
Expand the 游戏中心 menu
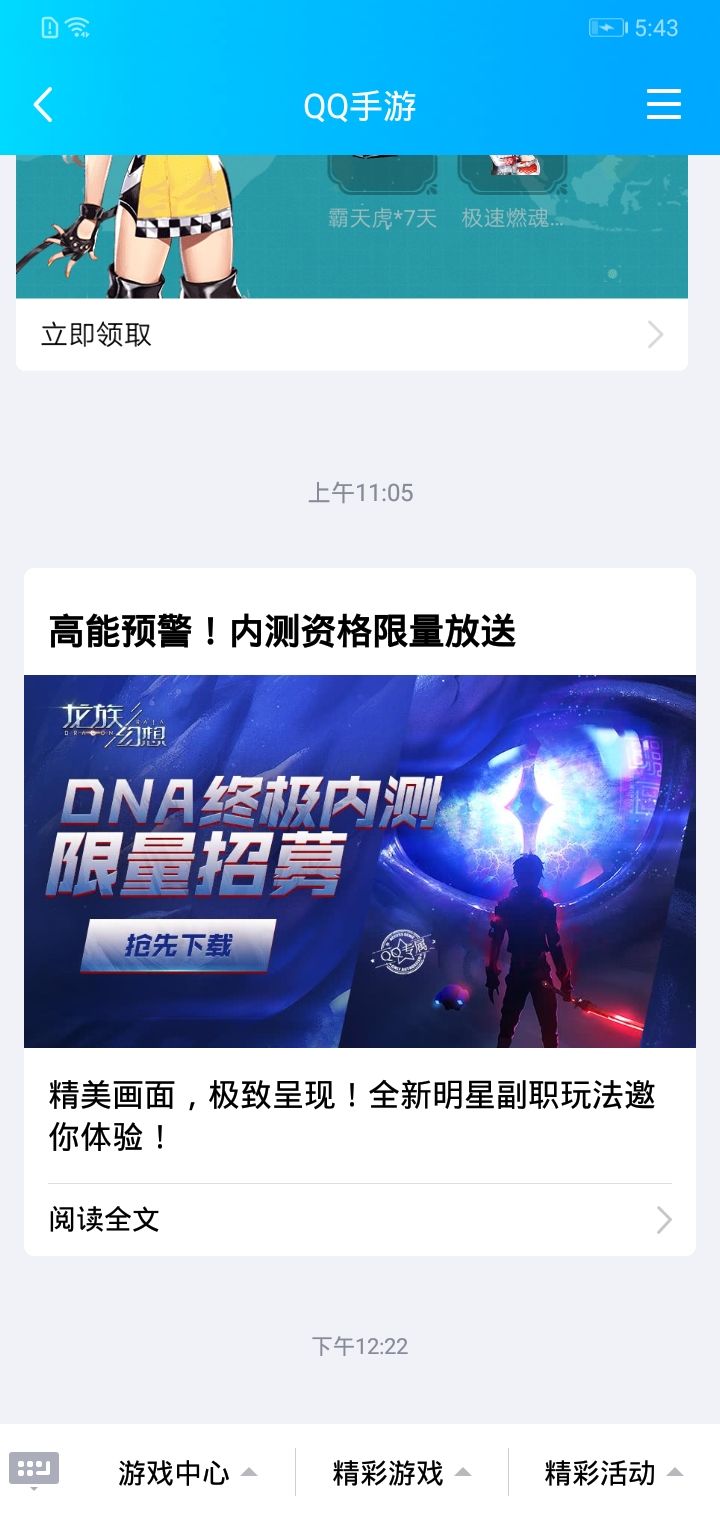(187, 1473)
